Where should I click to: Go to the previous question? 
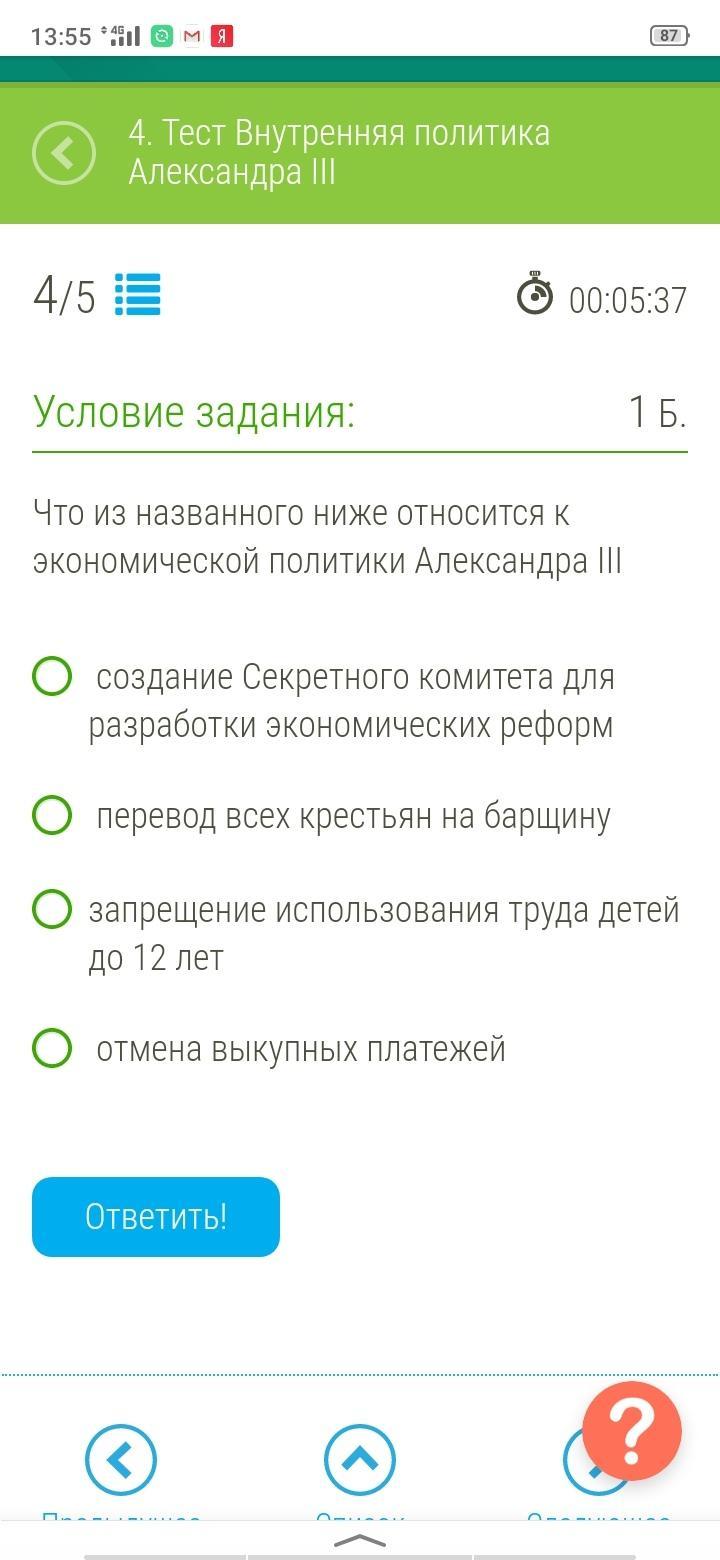[x=121, y=1461]
